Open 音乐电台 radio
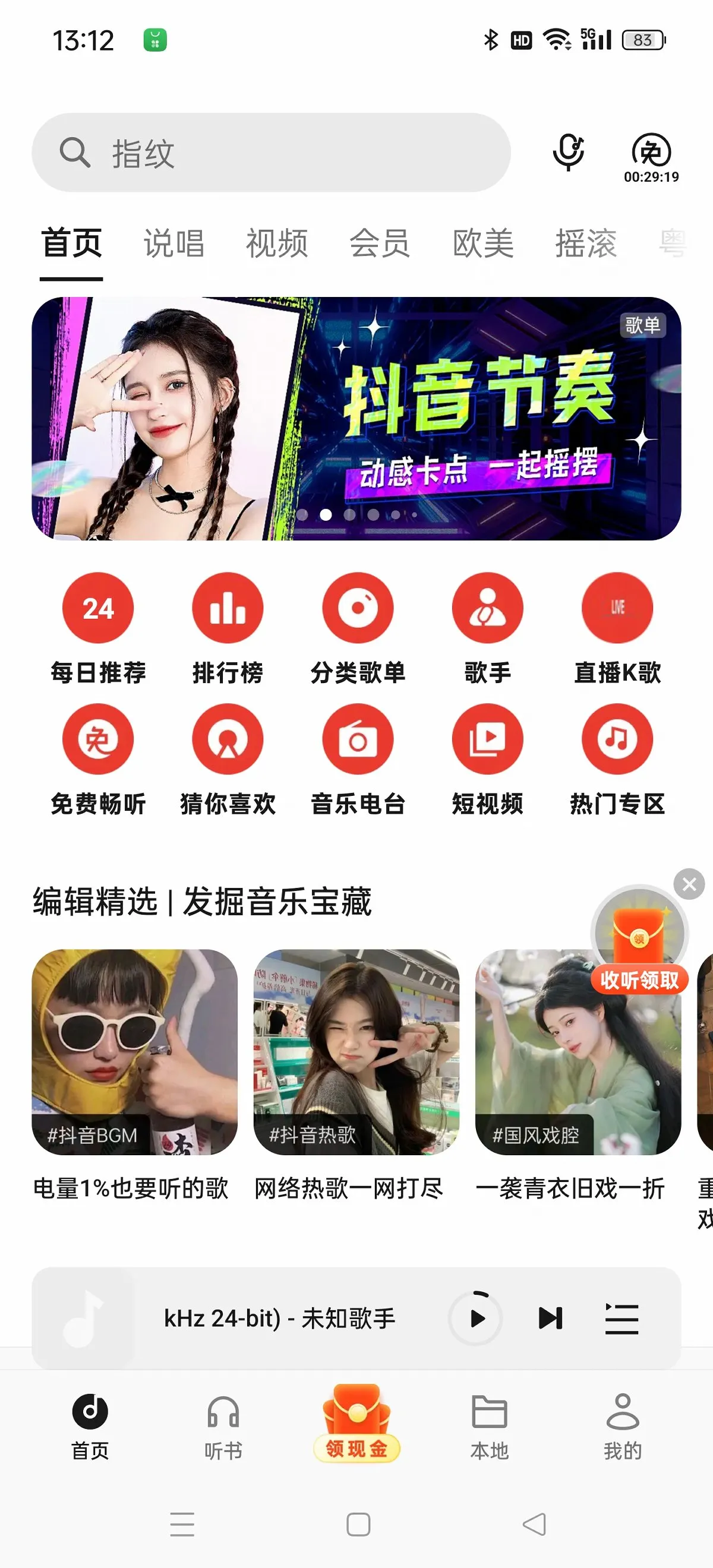 click(358, 759)
